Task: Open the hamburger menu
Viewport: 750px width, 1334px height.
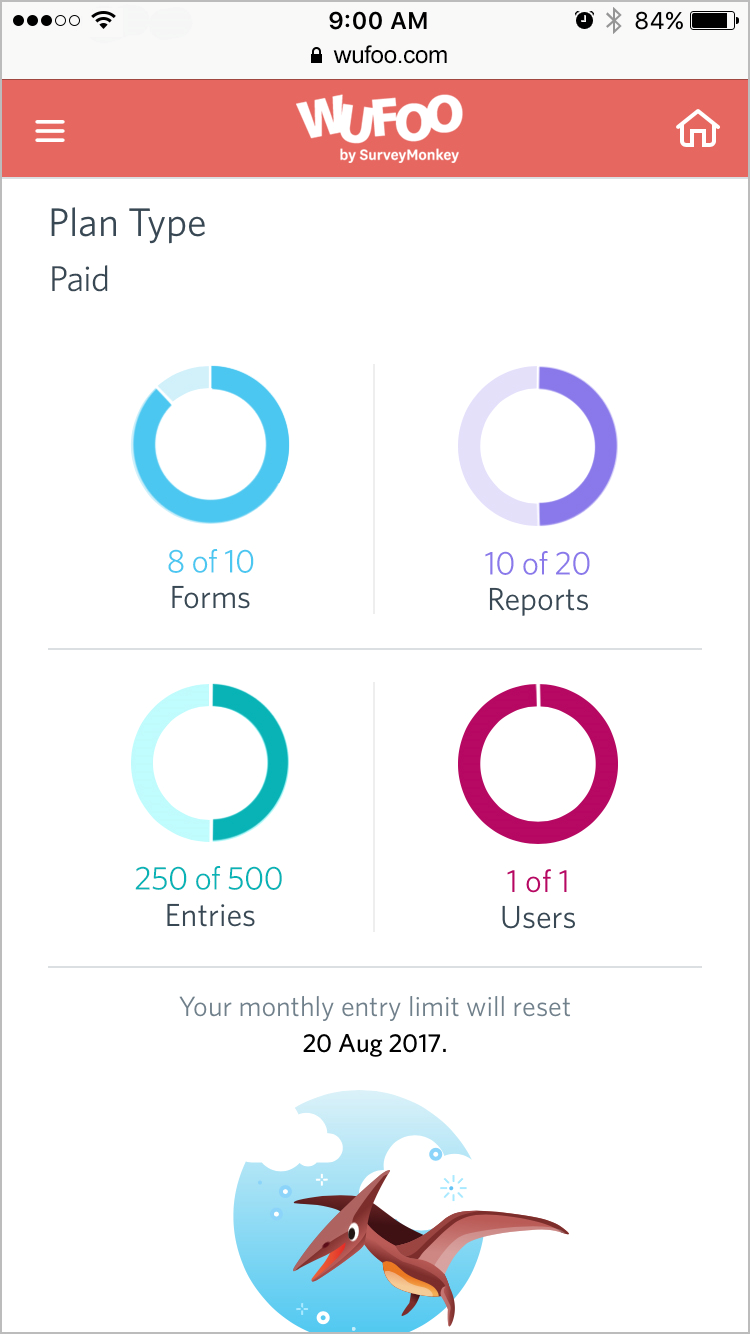Action: click(x=50, y=131)
